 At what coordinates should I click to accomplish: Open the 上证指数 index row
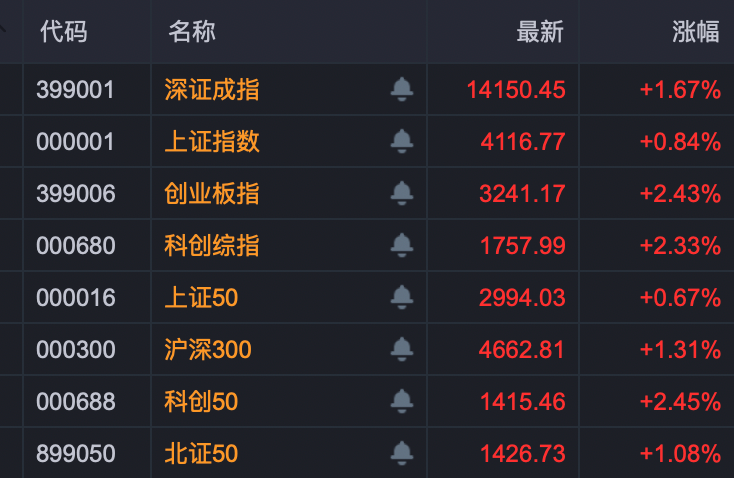point(212,142)
